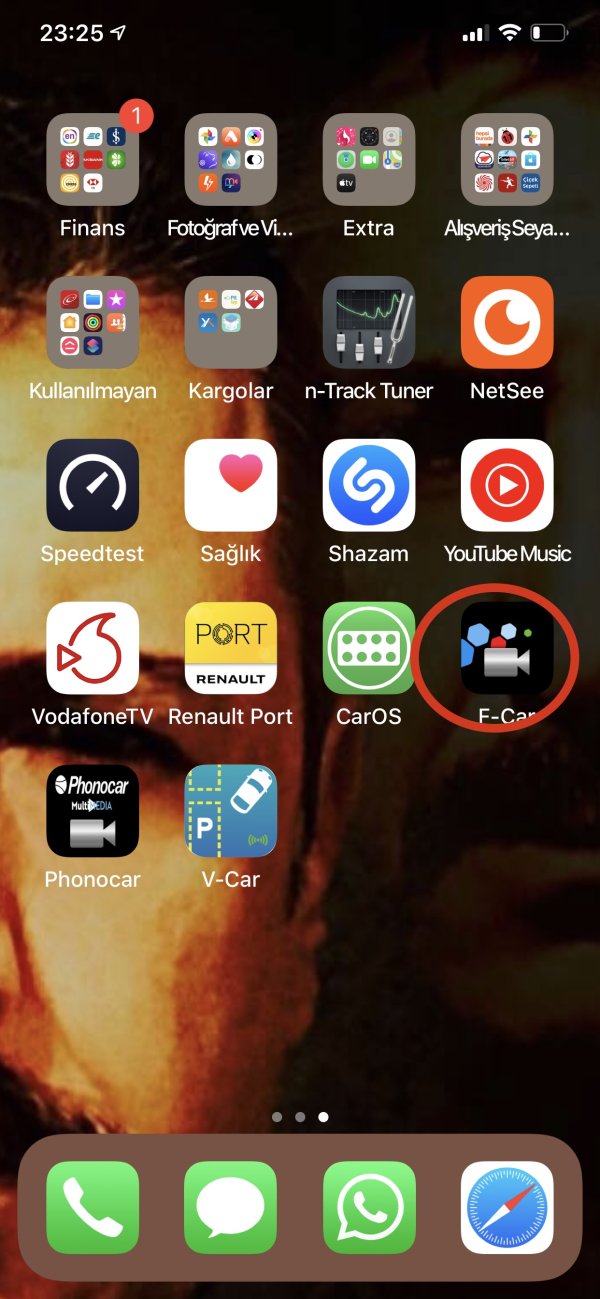Open the circled E-Car app
Screen dimensions: 600x1299
507,648
